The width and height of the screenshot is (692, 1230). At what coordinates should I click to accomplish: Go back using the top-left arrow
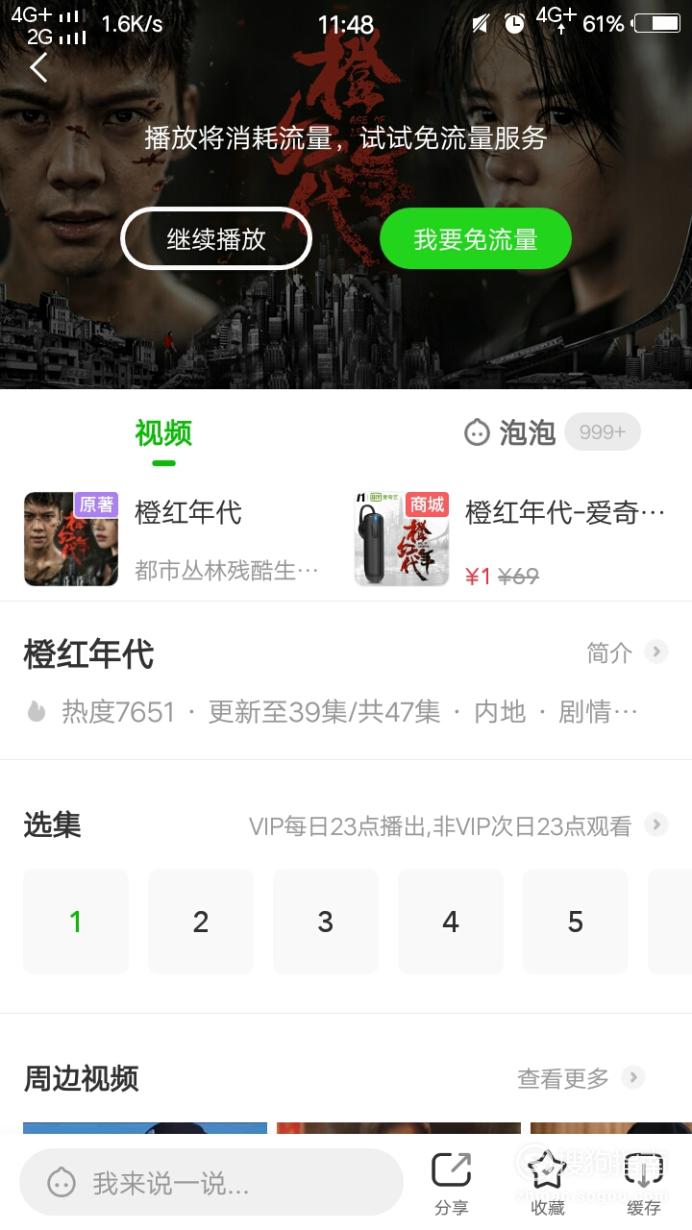pos(38,68)
